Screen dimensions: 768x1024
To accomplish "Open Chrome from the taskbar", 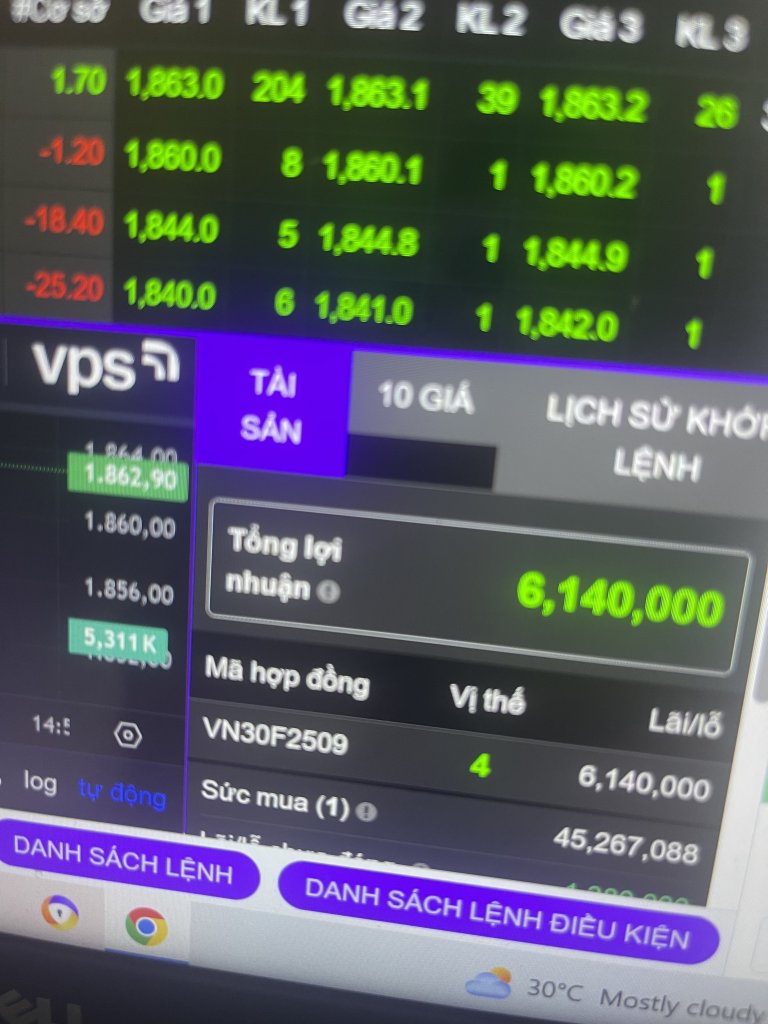I will (x=146, y=926).
